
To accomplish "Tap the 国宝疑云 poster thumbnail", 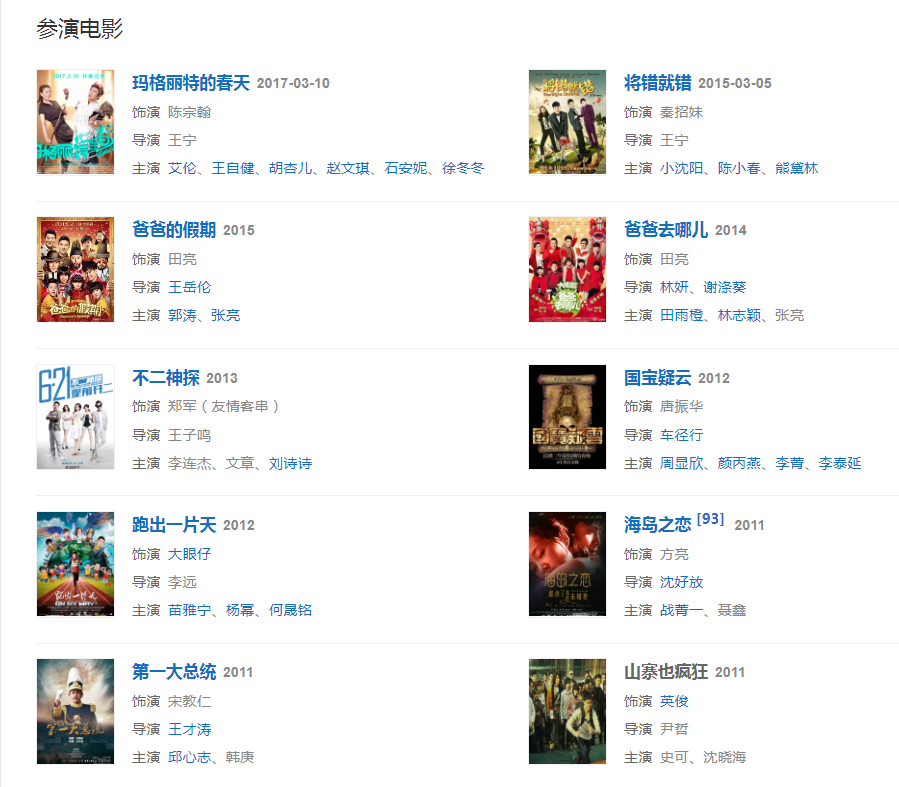I will (x=567, y=417).
